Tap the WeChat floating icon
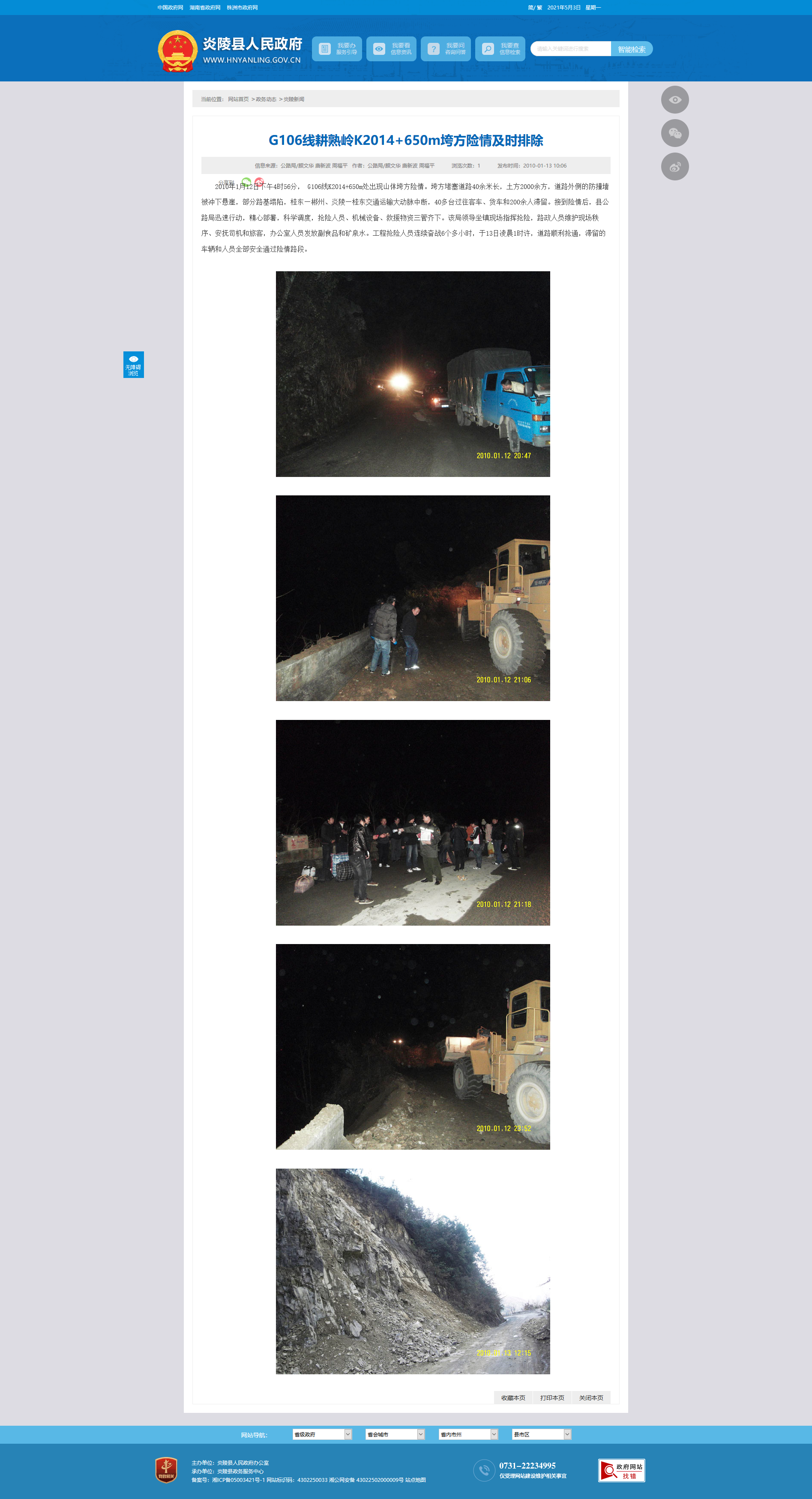This screenshot has width=812, height=1499. [x=675, y=133]
